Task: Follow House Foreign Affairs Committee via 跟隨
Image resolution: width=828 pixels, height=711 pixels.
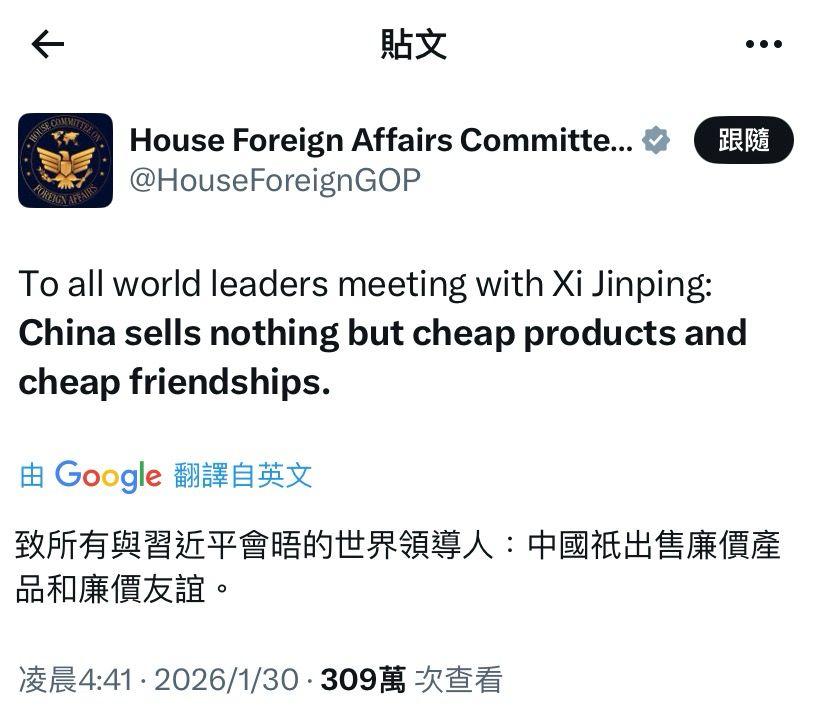Action: (744, 141)
